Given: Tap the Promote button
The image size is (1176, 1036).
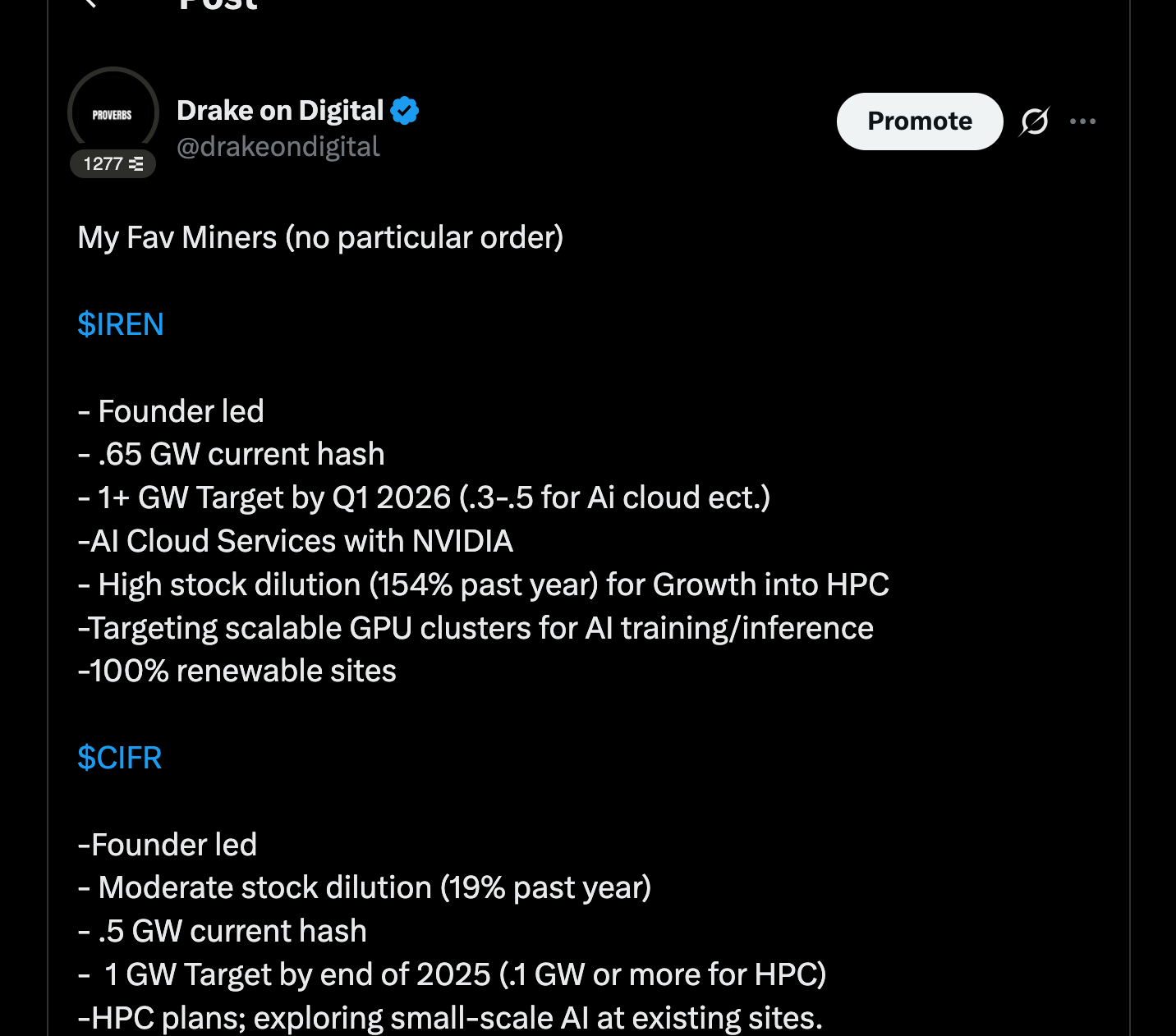Looking at the screenshot, I should (920, 121).
